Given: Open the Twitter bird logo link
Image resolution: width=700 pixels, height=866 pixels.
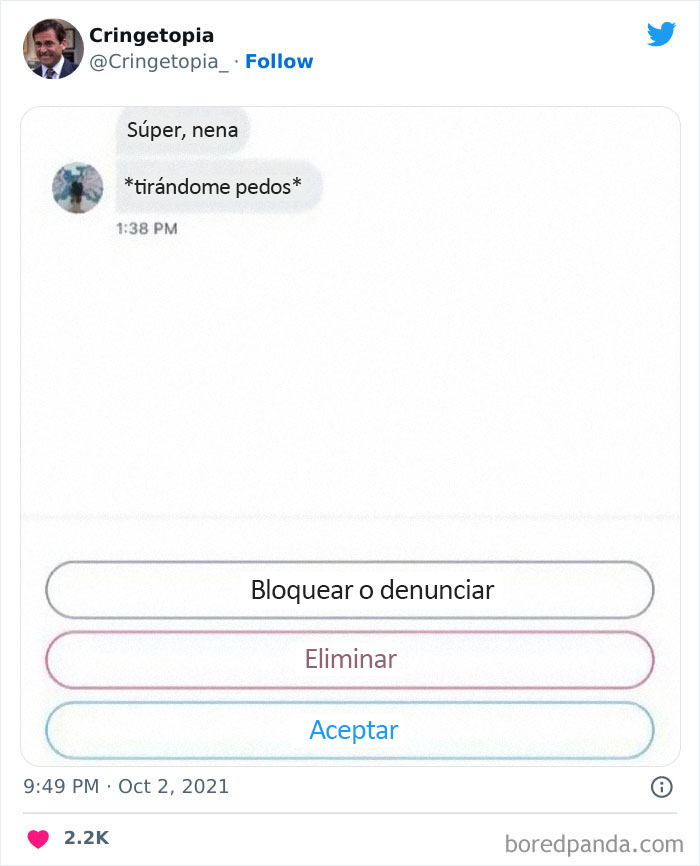Looking at the screenshot, I should 661,35.
